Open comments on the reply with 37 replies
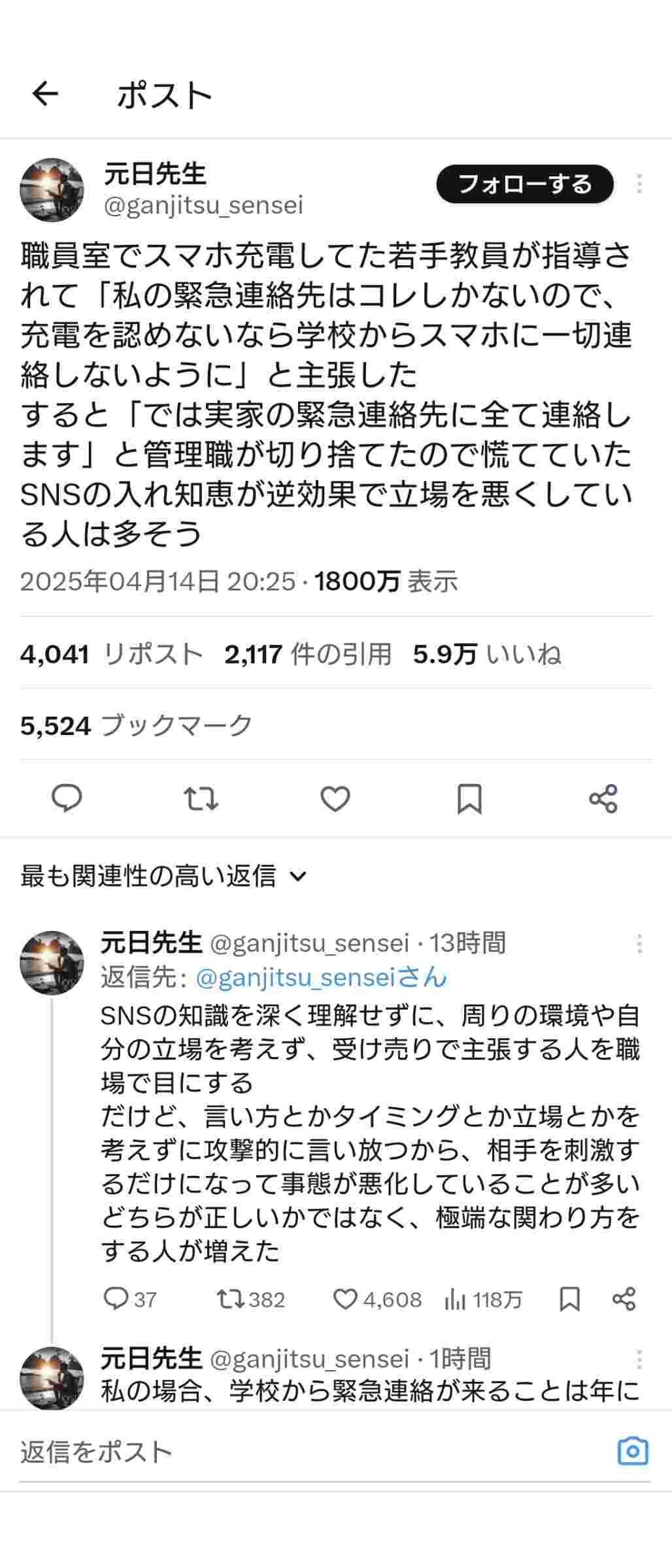This screenshot has height=1568, width=672. pos(116,1299)
